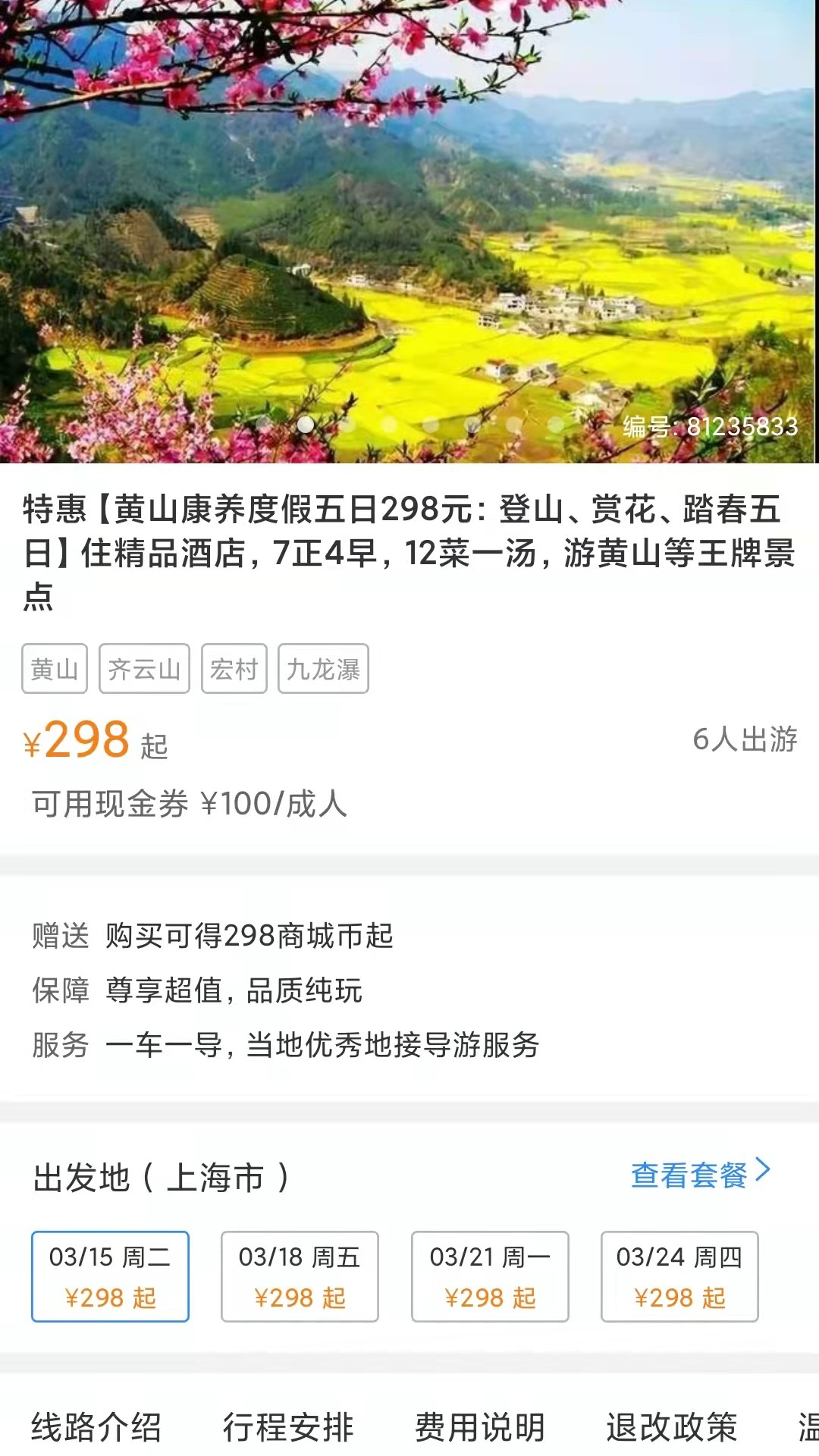Tap the 黄山 destination tag
The height and width of the screenshot is (1456, 819).
coord(55,669)
